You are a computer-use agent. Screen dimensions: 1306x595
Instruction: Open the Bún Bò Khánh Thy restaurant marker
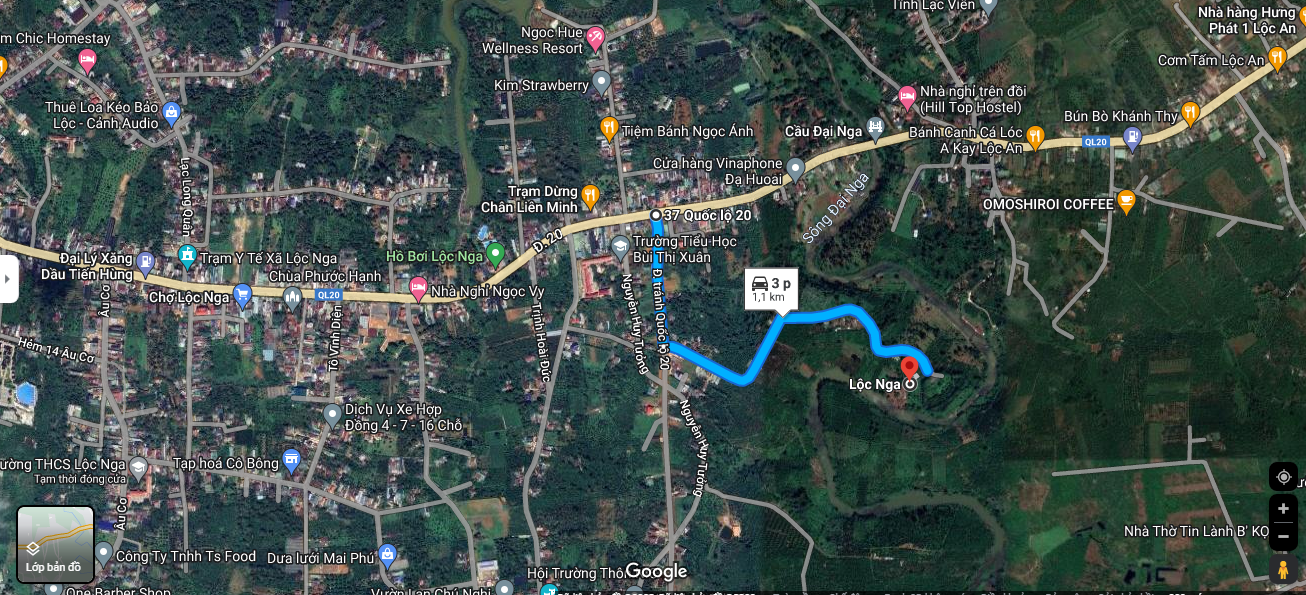click(x=1190, y=112)
